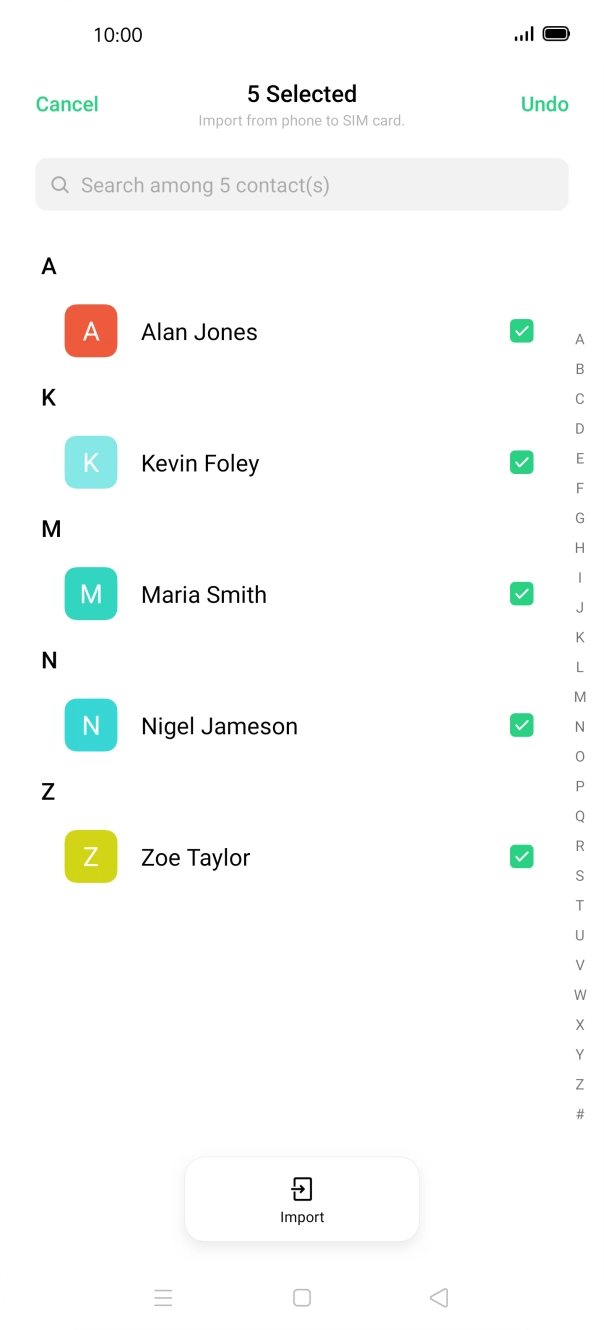Untick the Maria Smith checkbox
The image size is (604, 1330).
pyautogui.click(x=521, y=594)
